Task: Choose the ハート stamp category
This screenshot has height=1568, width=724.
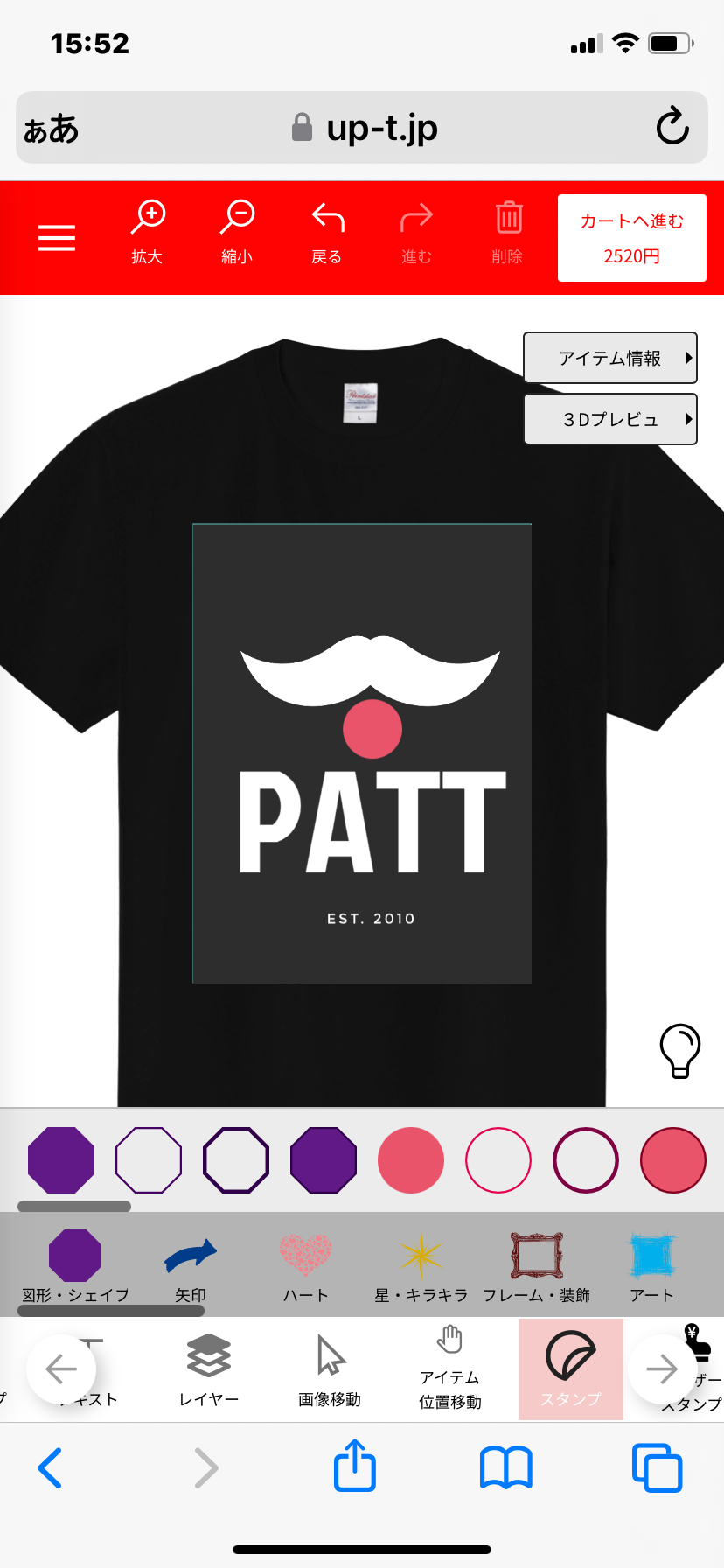Action: pos(306,1269)
